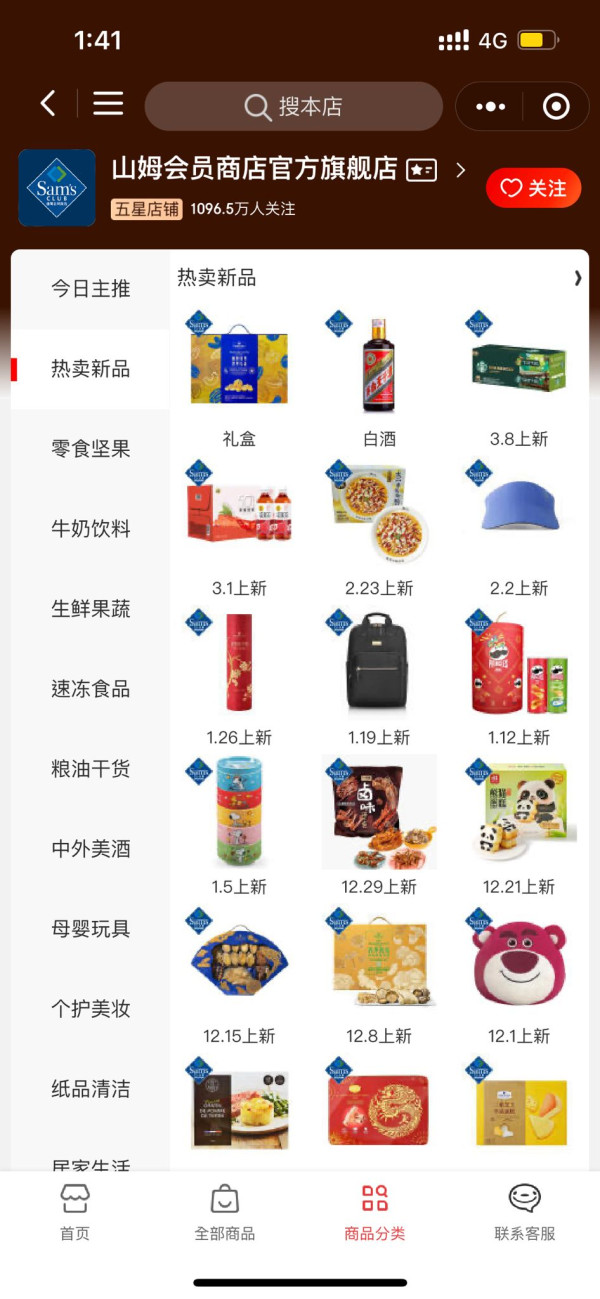Close the mini program via circle icon
This screenshot has height=1299, width=600.
(x=555, y=107)
